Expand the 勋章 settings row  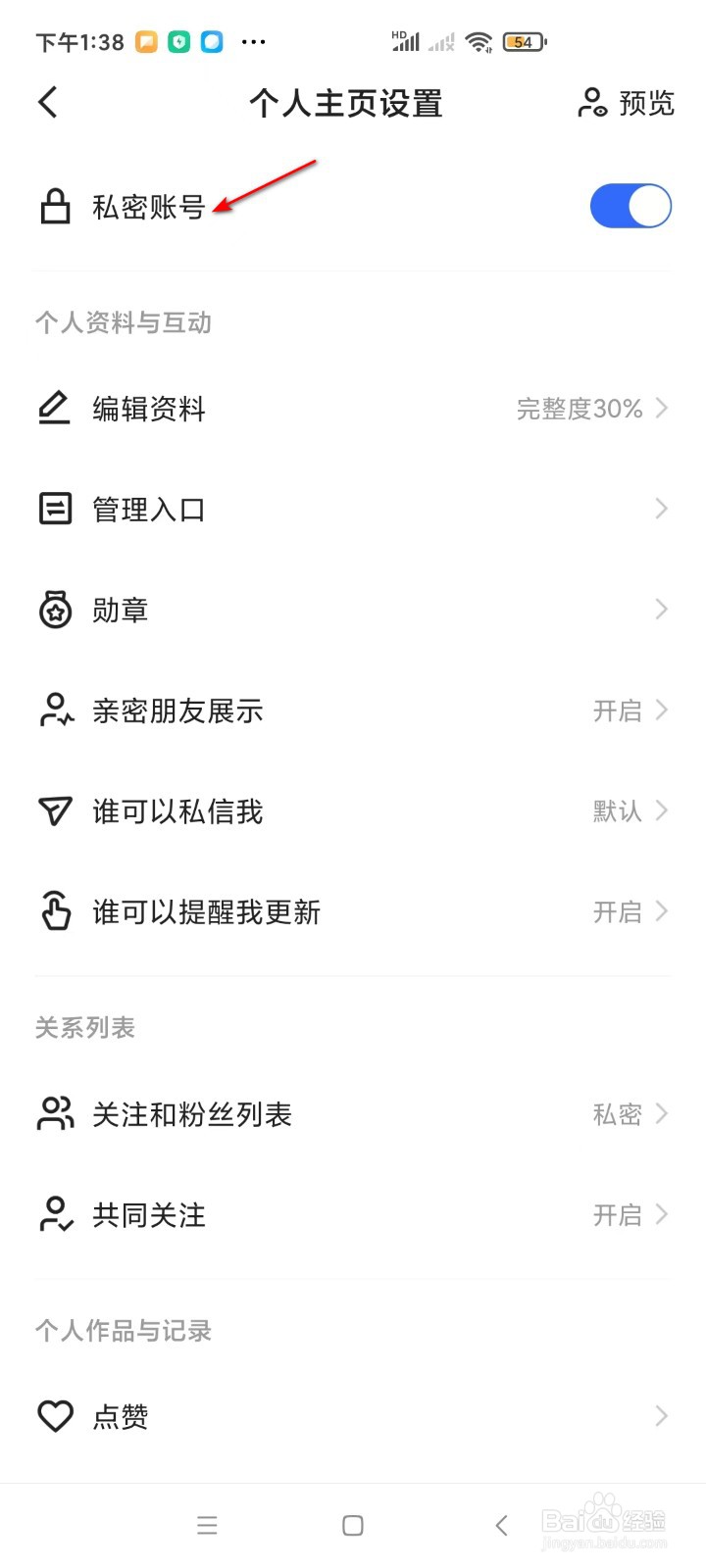(660, 610)
